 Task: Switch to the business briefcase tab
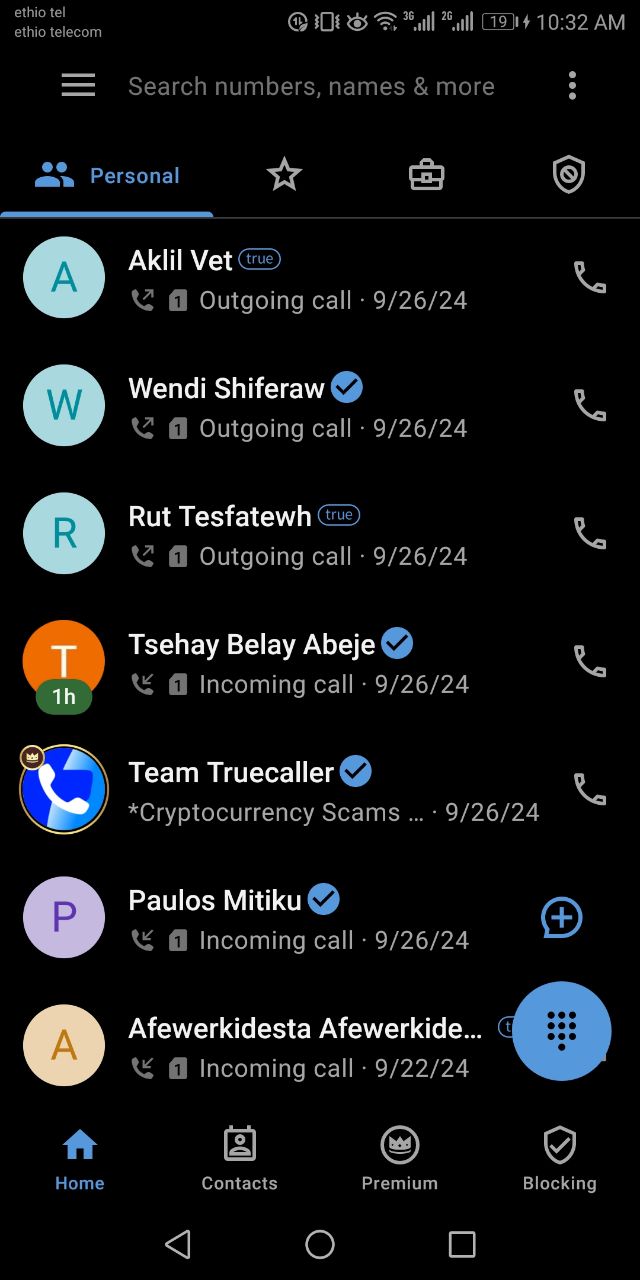click(x=427, y=176)
